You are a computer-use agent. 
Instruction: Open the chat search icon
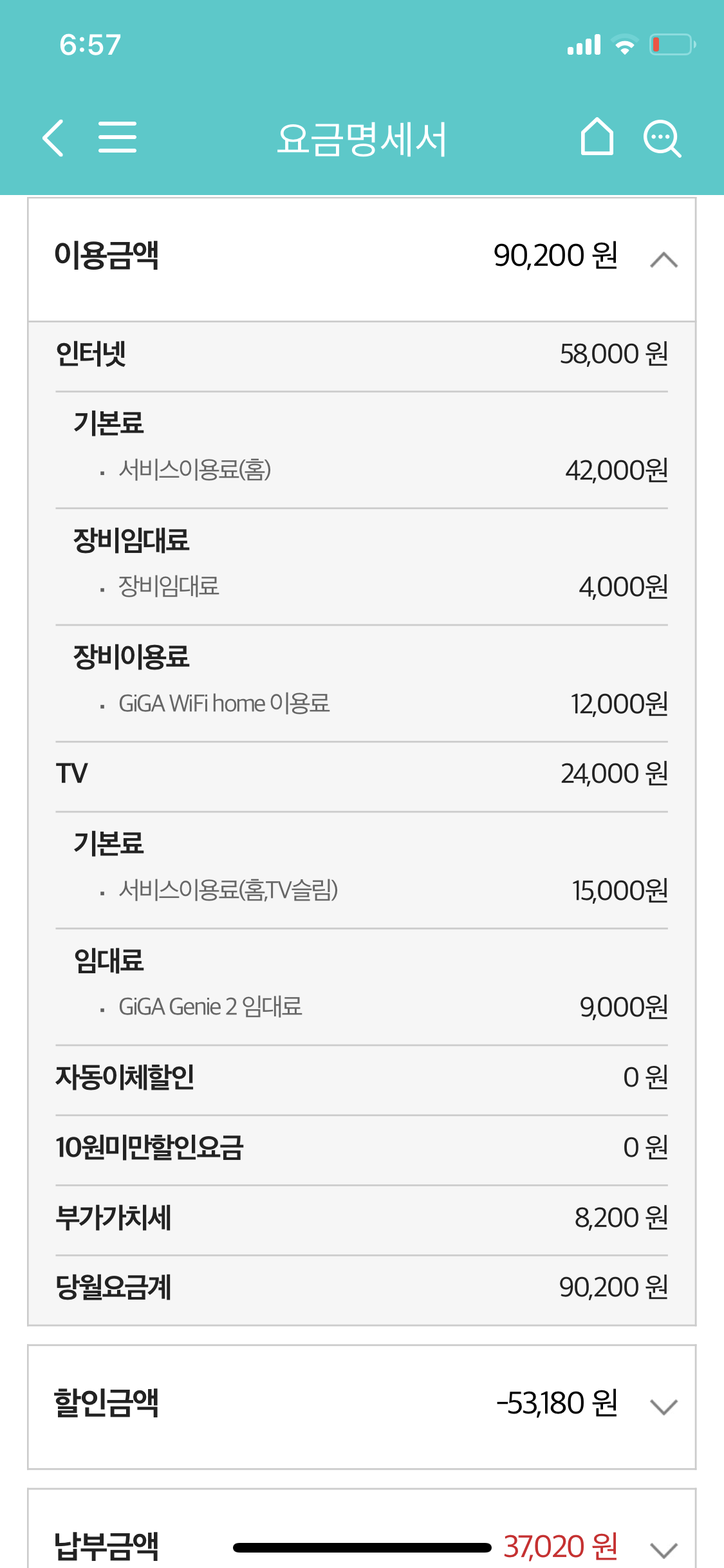pyautogui.click(x=662, y=138)
